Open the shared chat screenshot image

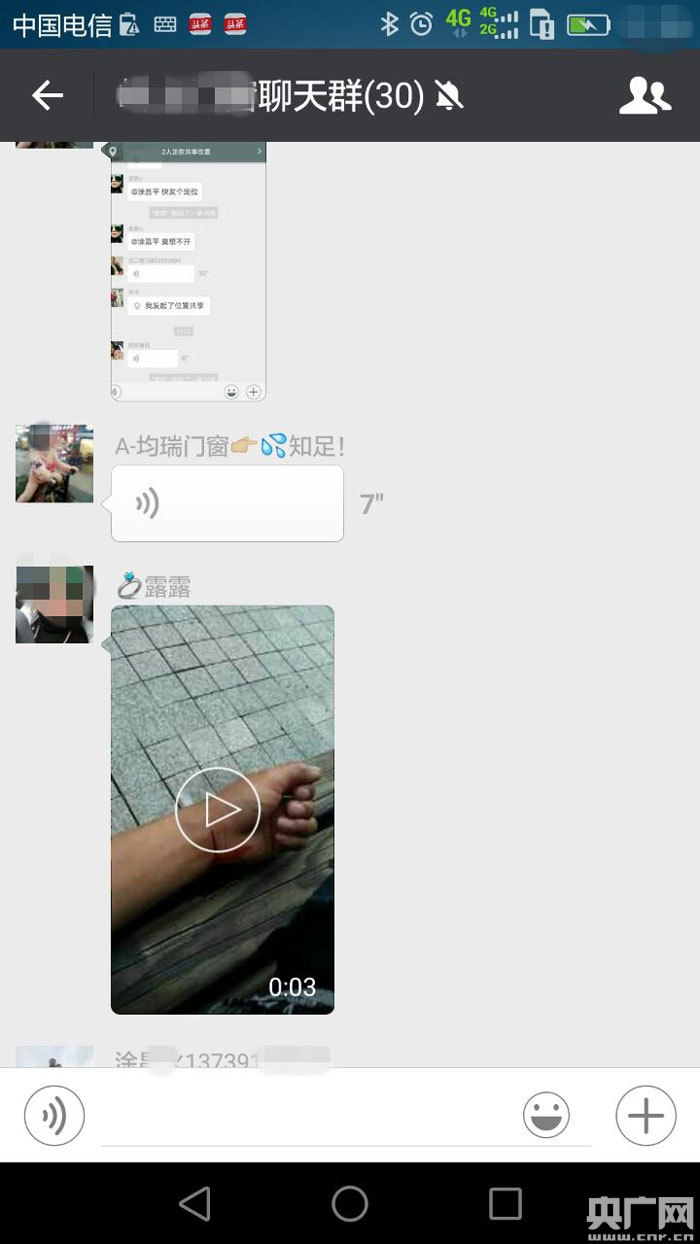tap(188, 270)
